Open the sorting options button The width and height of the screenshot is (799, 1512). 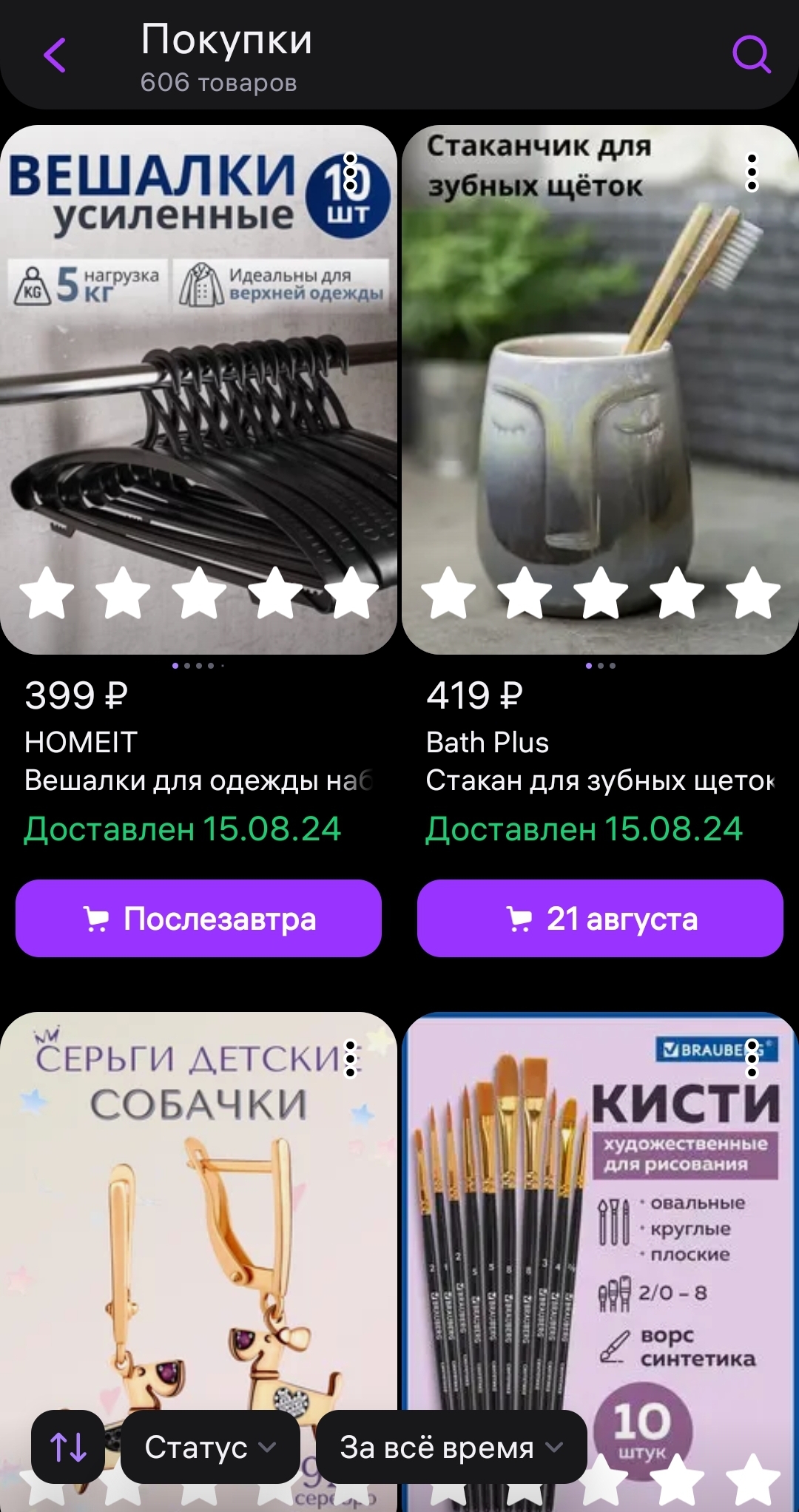68,1447
